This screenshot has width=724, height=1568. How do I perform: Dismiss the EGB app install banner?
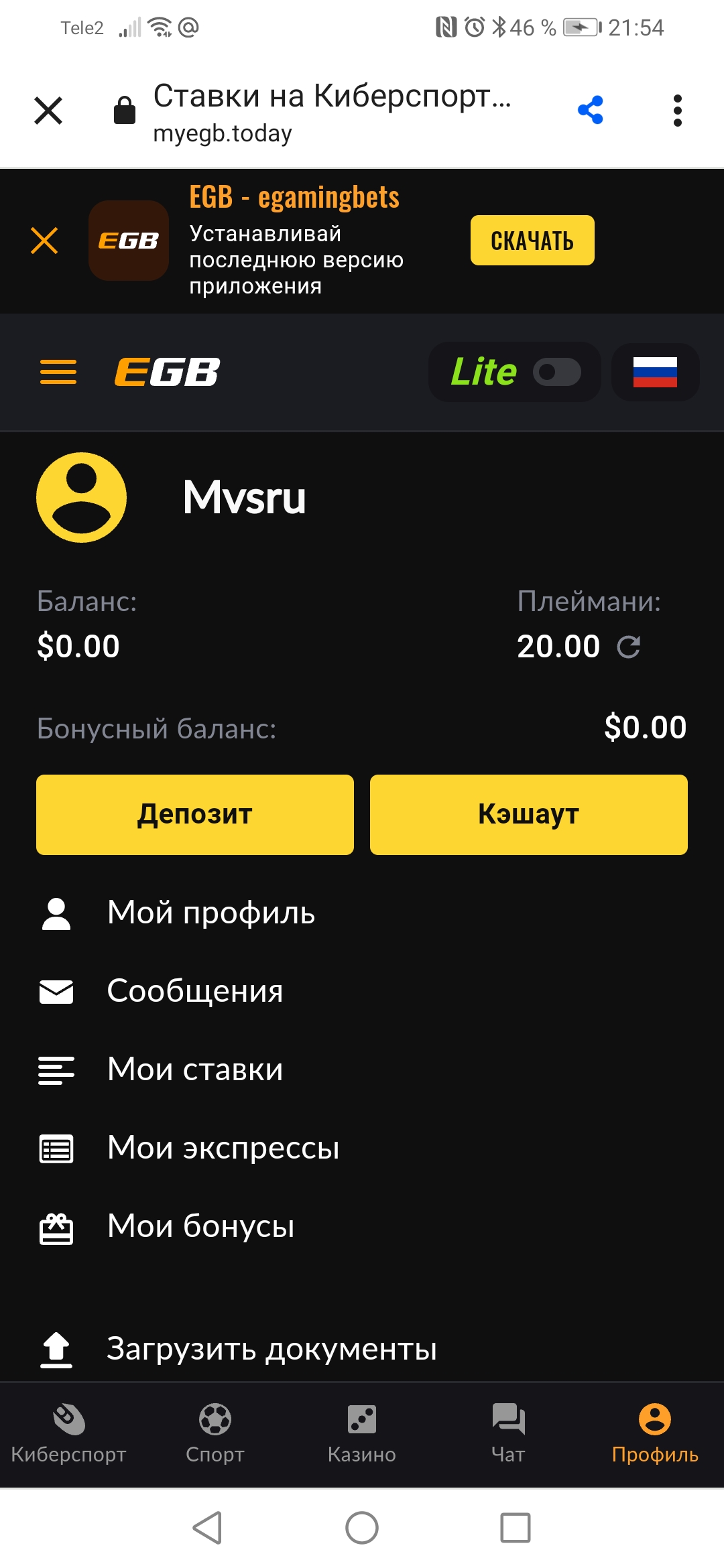44,241
